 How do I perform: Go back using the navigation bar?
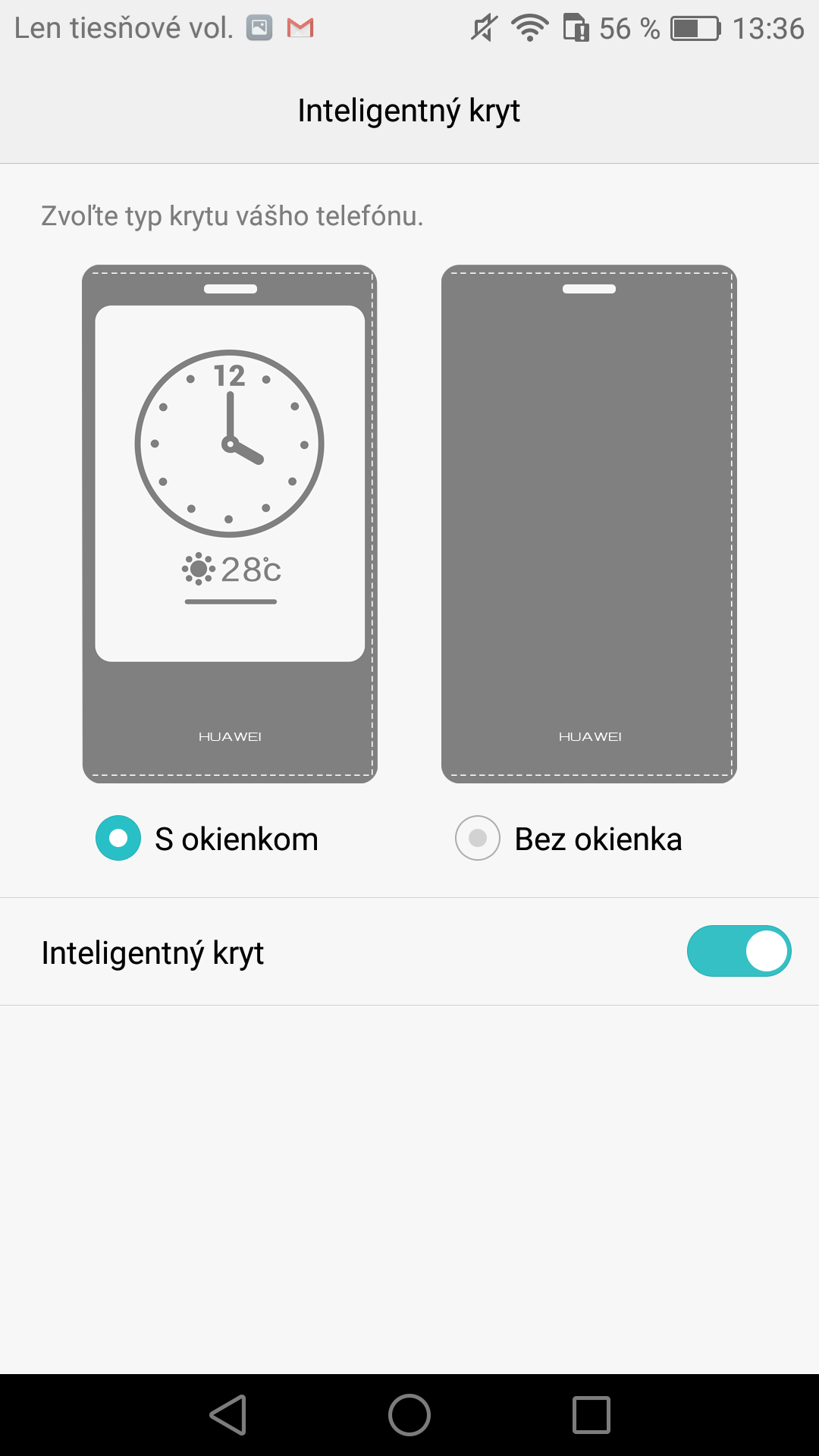click(x=228, y=1415)
